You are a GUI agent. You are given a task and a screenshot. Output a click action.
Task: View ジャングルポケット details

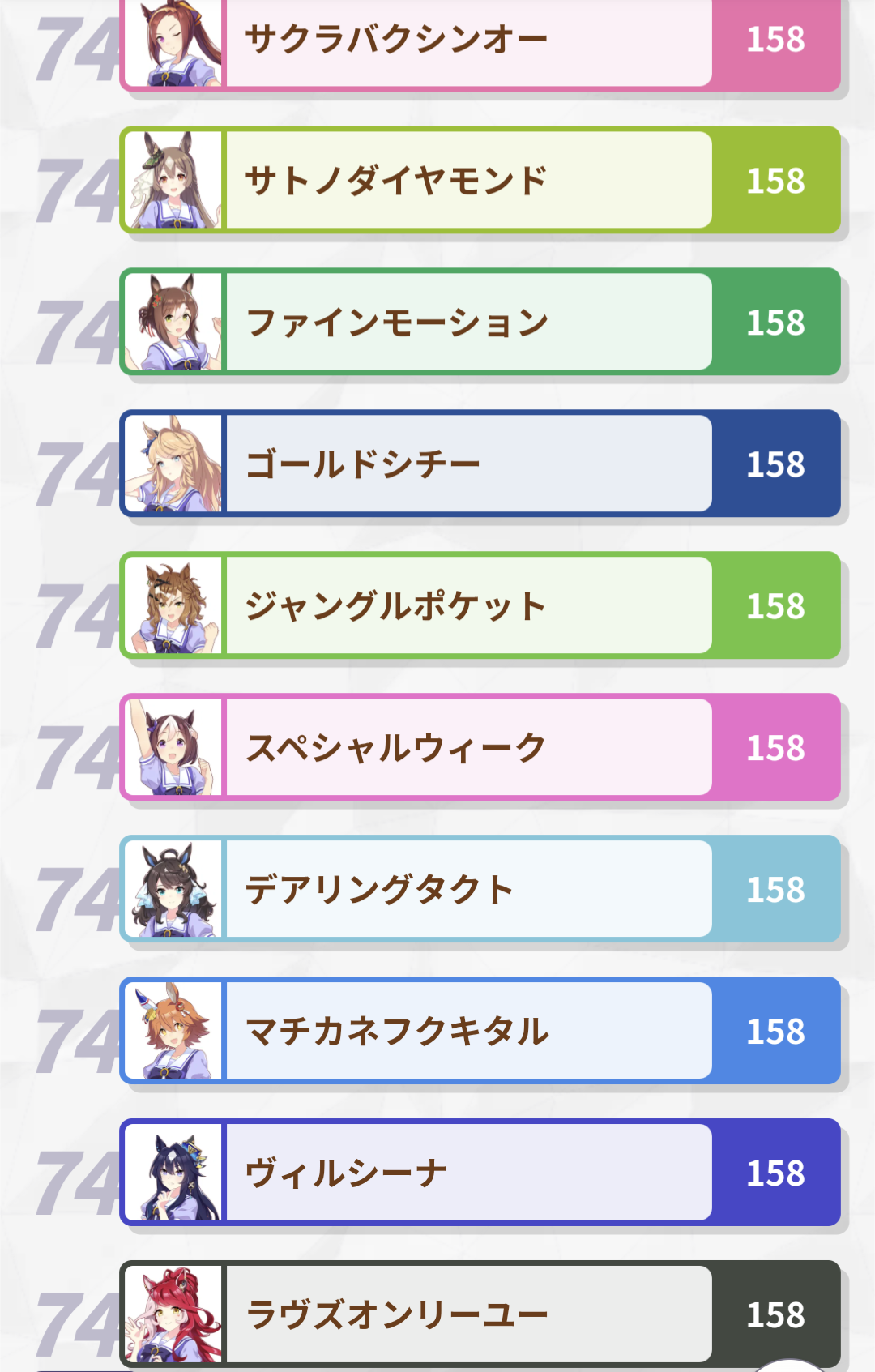478,605
